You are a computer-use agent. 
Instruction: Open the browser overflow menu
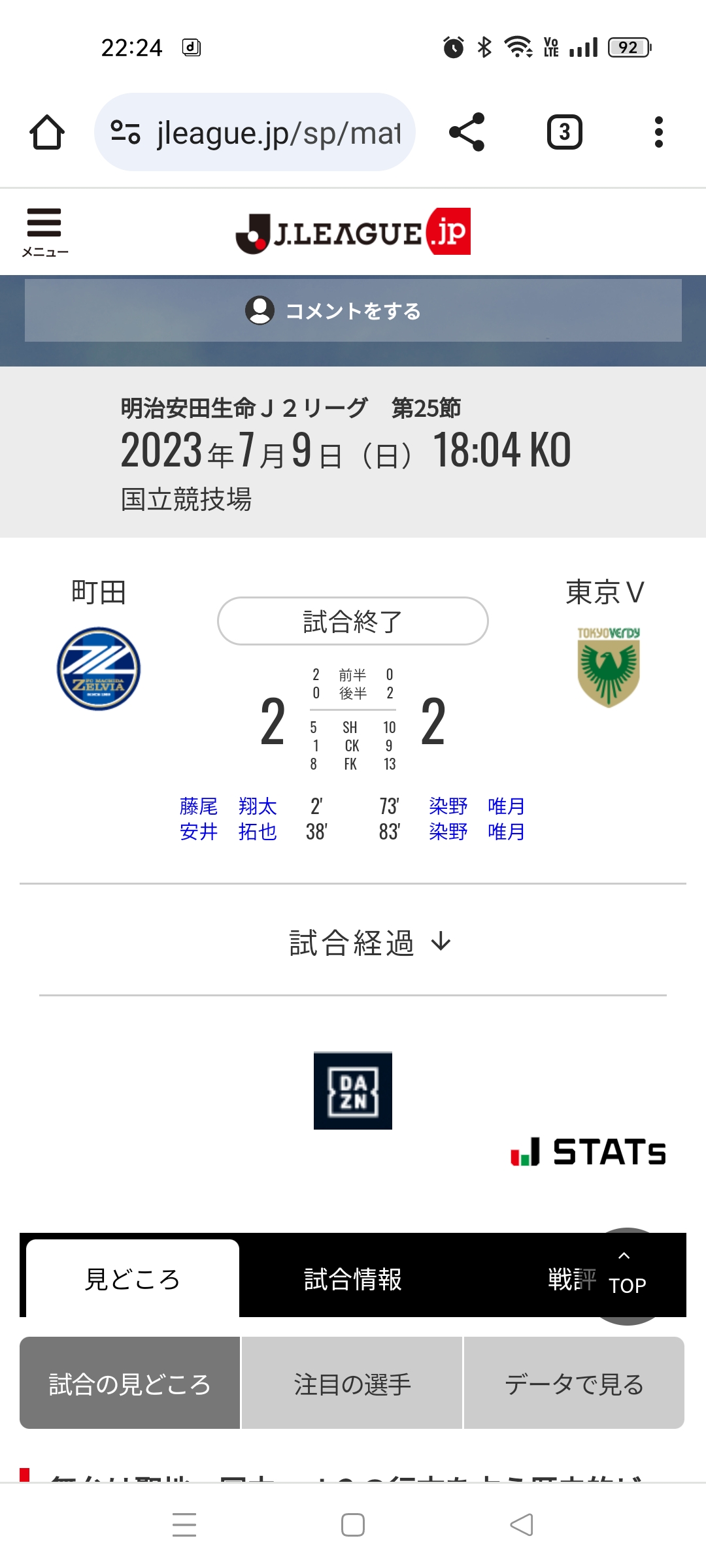[x=658, y=133]
